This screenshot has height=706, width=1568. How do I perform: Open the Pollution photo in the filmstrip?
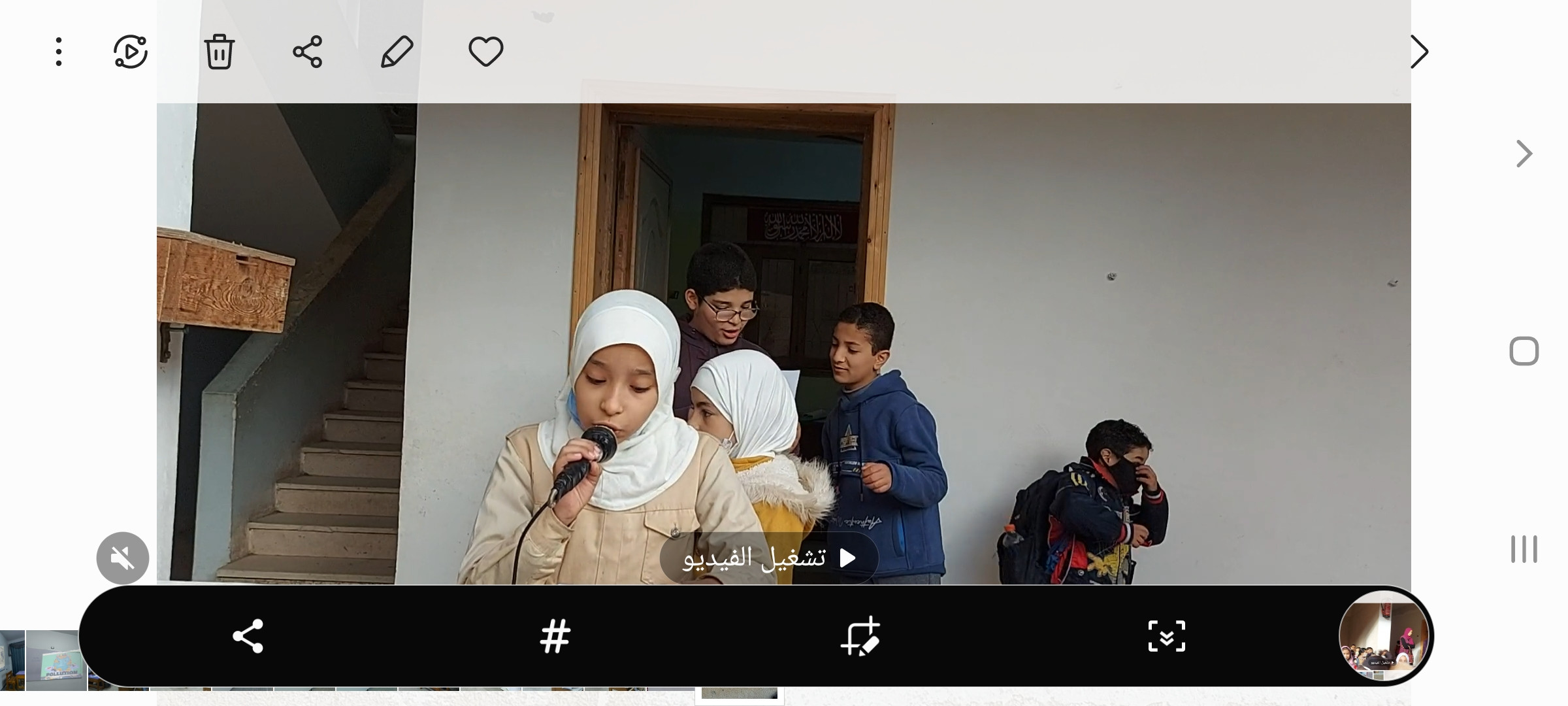coord(57,660)
